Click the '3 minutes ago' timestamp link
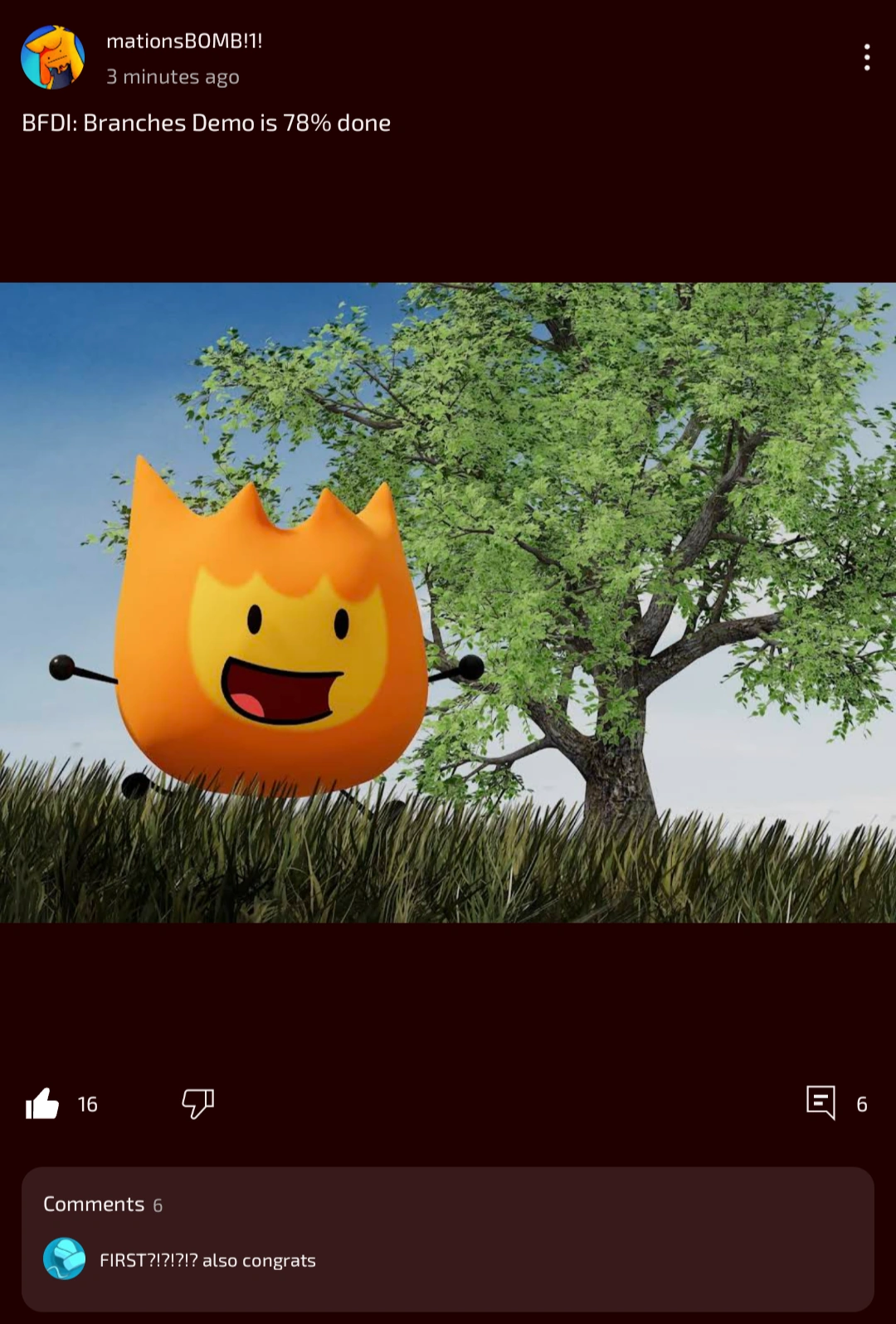 [x=172, y=76]
